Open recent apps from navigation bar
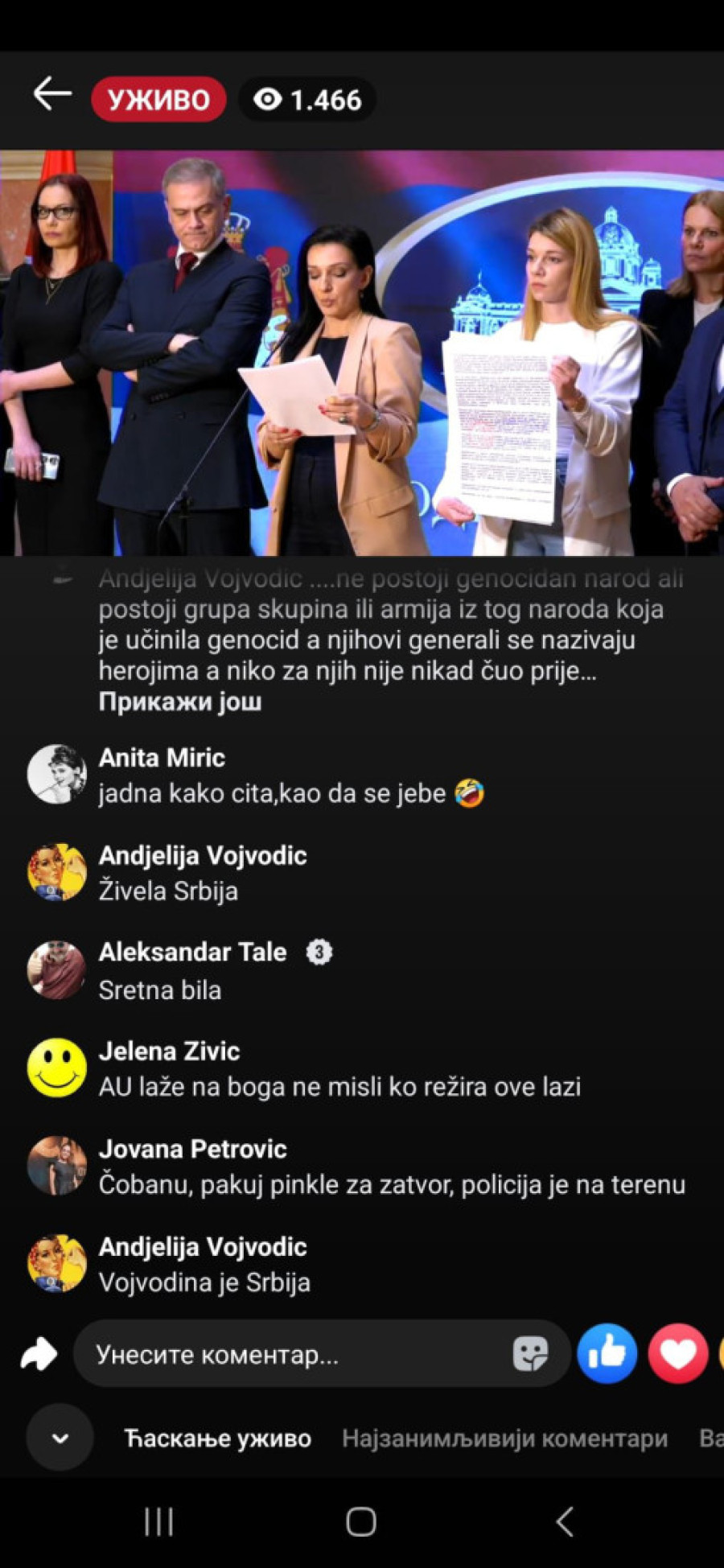 pyautogui.click(x=158, y=1521)
